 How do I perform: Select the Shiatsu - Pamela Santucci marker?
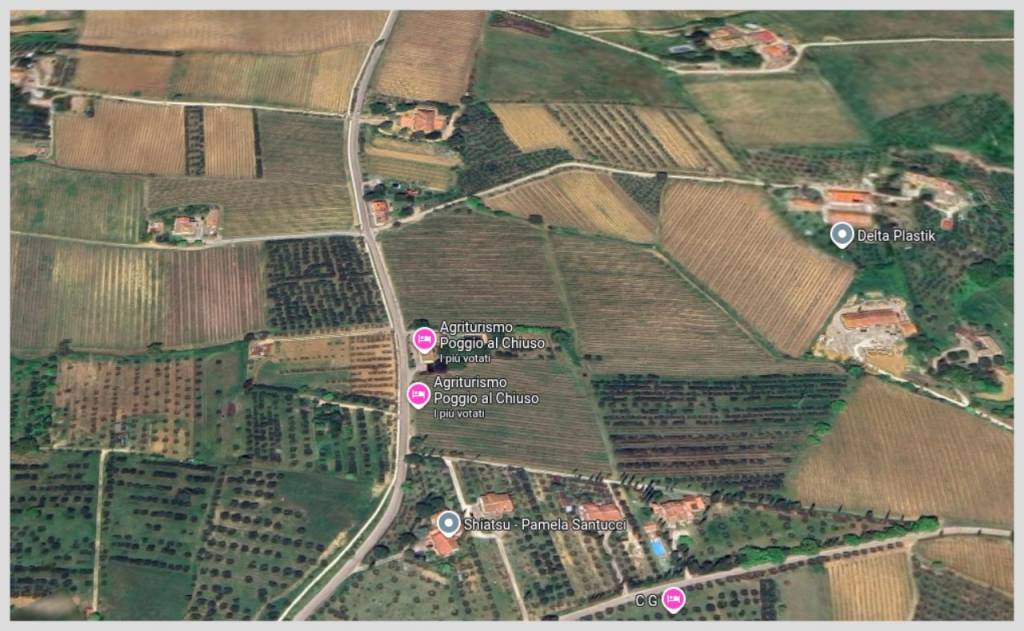click(x=449, y=522)
